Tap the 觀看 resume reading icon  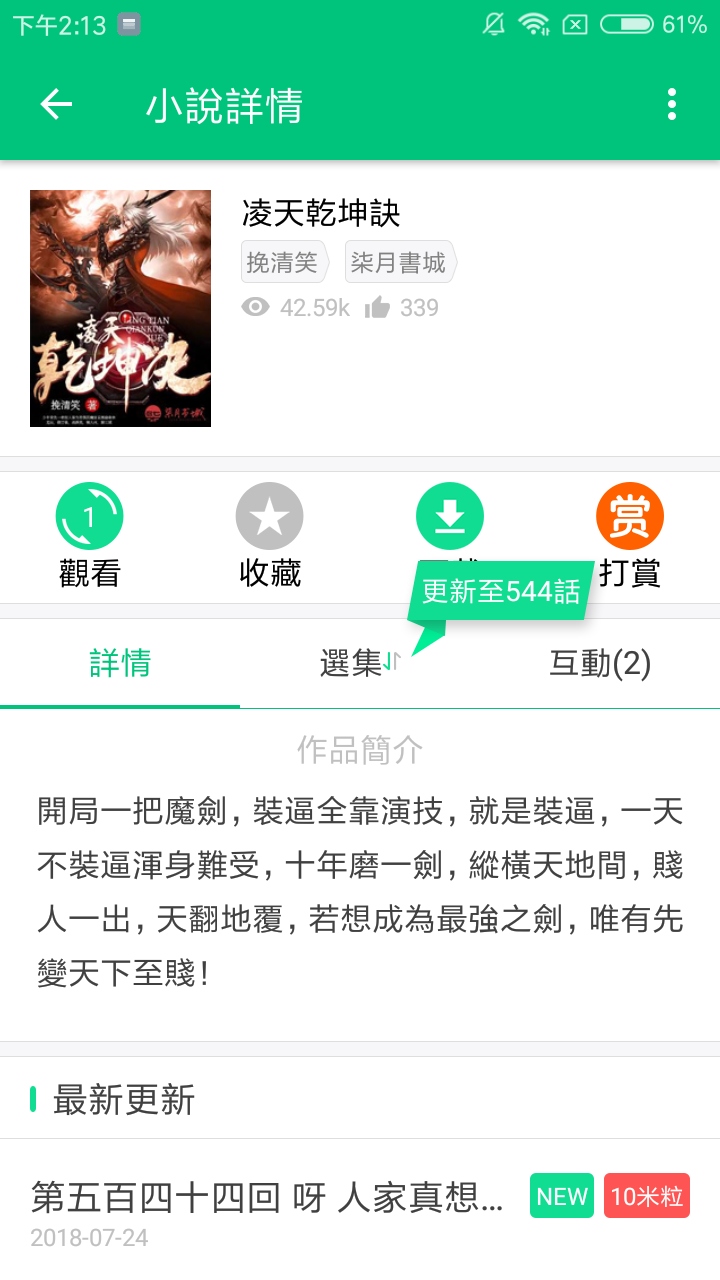(89, 515)
